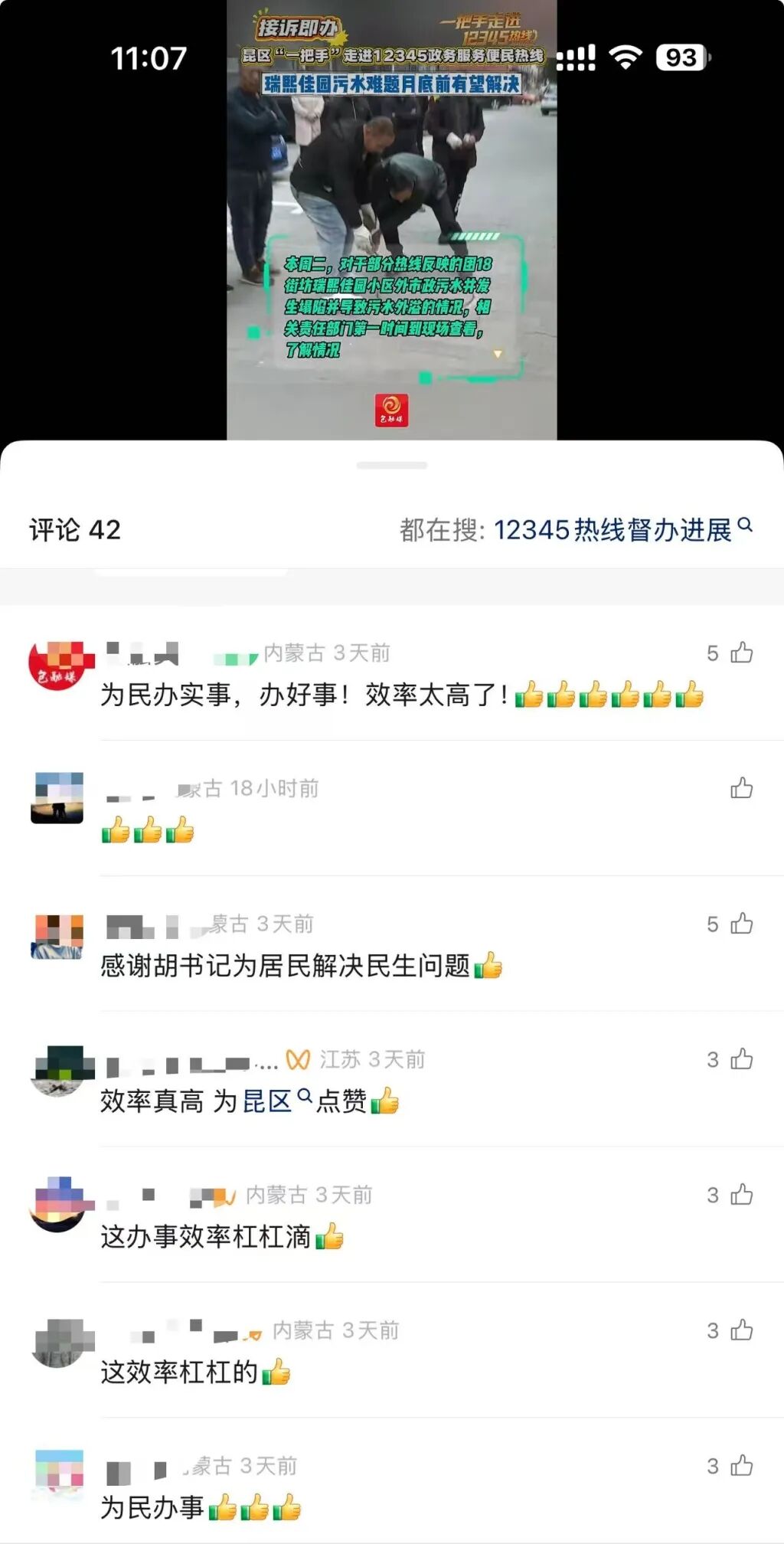Image resolution: width=784 pixels, height=1544 pixels.
Task: Like the comment 为民办事
Action: click(740, 1466)
